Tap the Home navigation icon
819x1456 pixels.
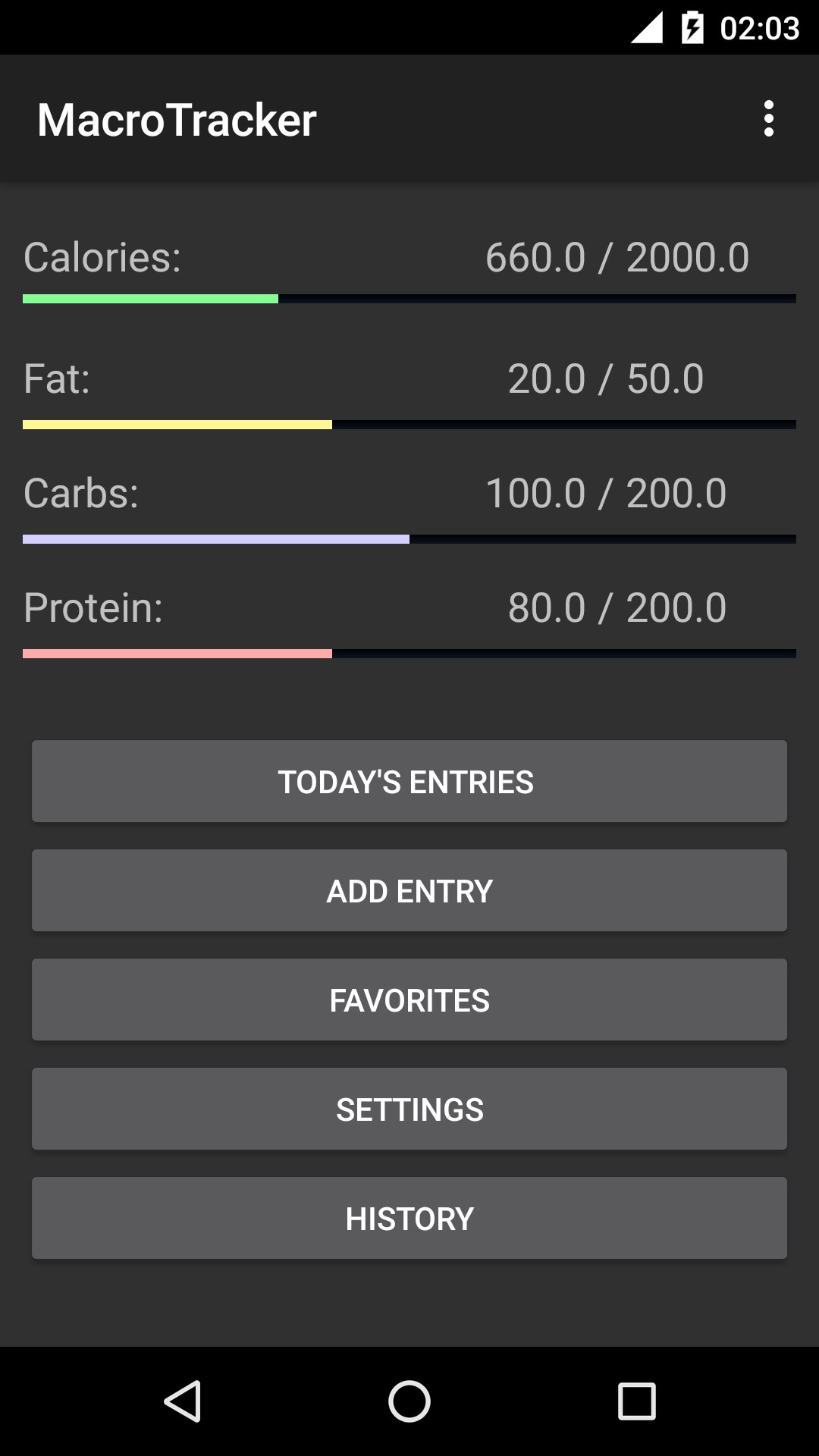pos(409,1399)
